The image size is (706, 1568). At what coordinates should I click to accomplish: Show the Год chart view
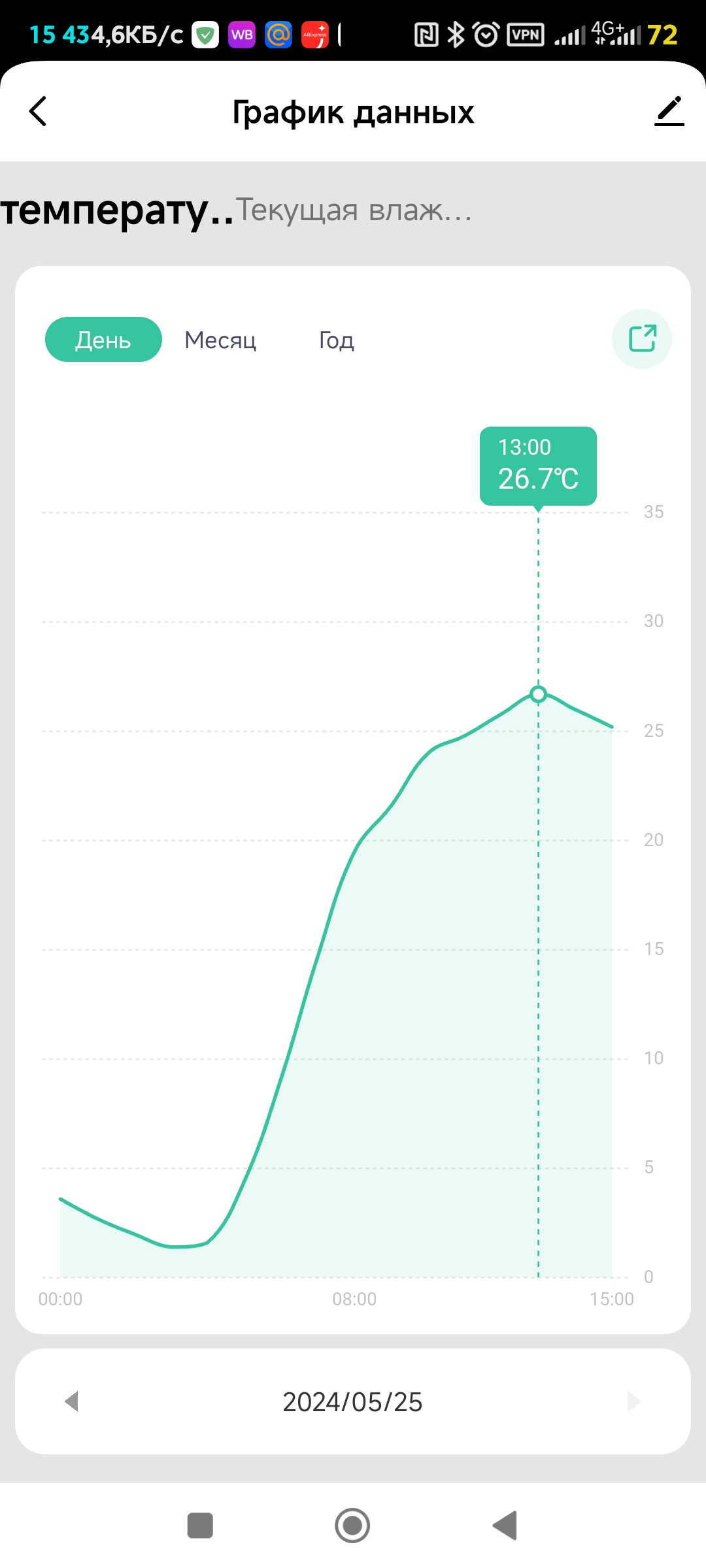tap(337, 340)
